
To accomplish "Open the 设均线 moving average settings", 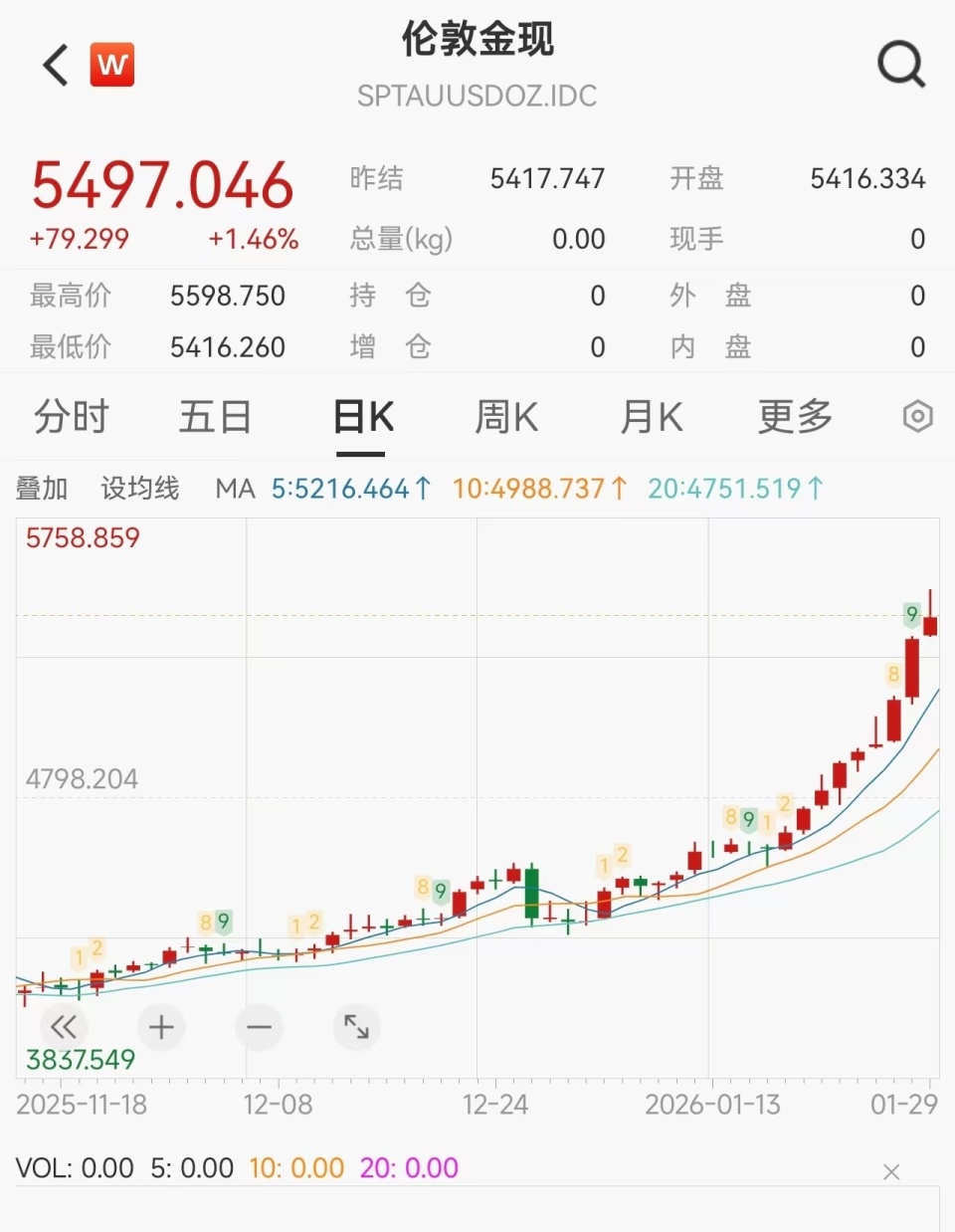I will point(139,489).
